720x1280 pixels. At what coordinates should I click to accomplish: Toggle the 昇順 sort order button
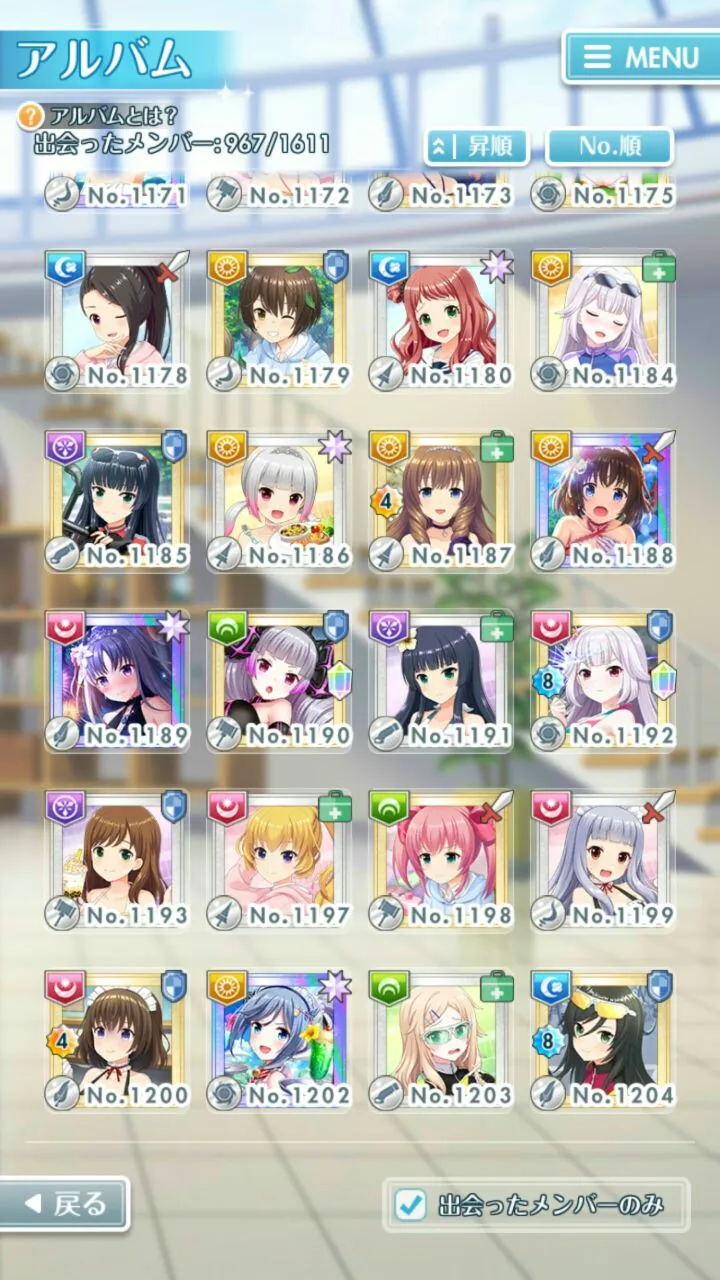click(x=476, y=146)
